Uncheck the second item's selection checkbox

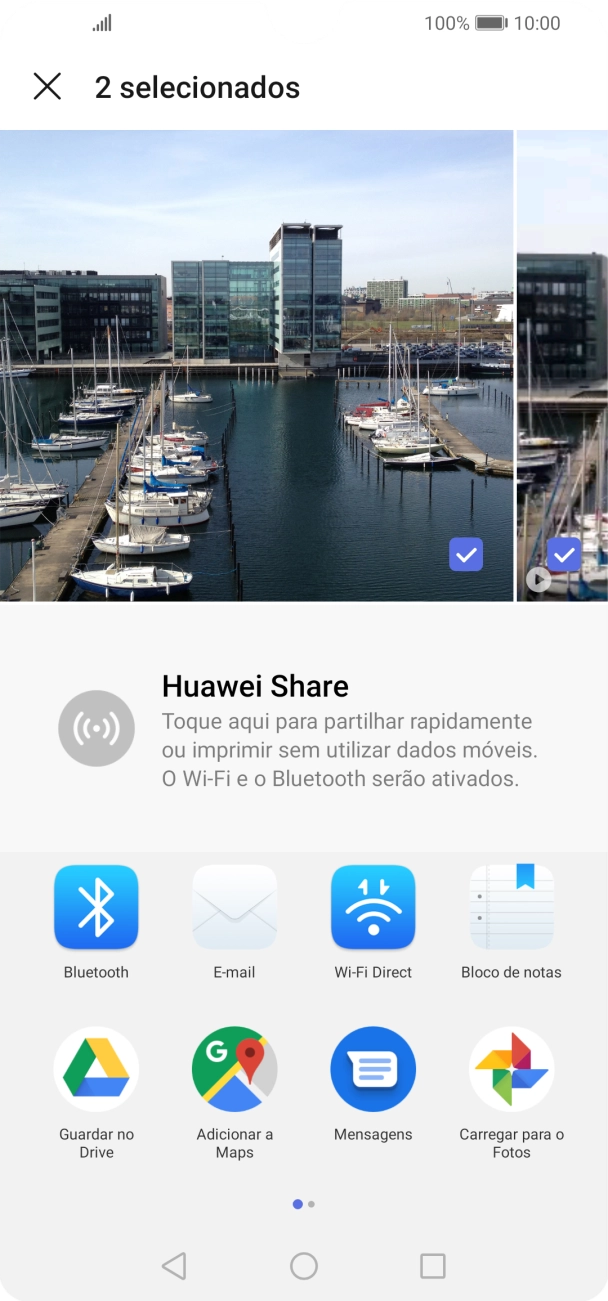pyautogui.click(x=564, y=554)
